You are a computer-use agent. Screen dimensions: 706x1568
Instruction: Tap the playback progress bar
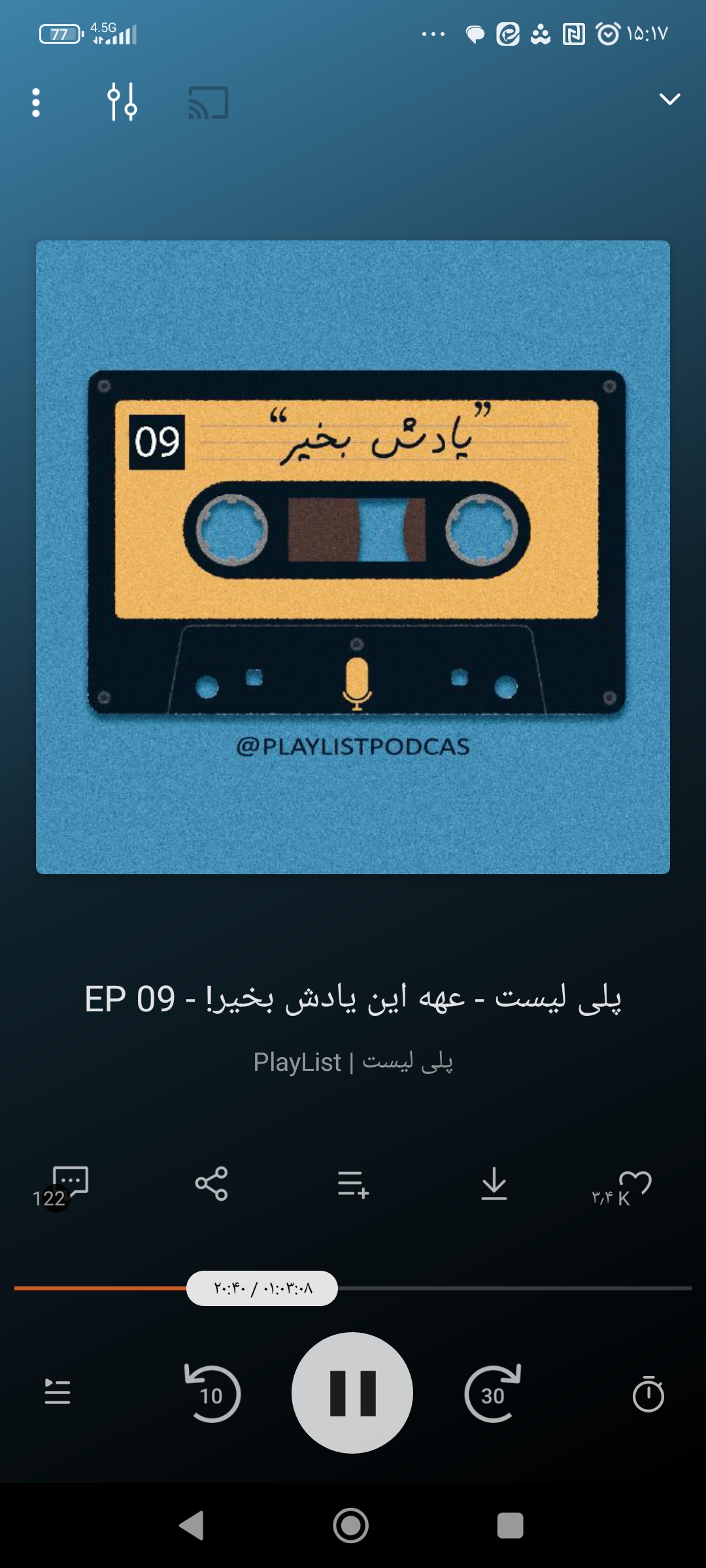(x=510, y=1288)
